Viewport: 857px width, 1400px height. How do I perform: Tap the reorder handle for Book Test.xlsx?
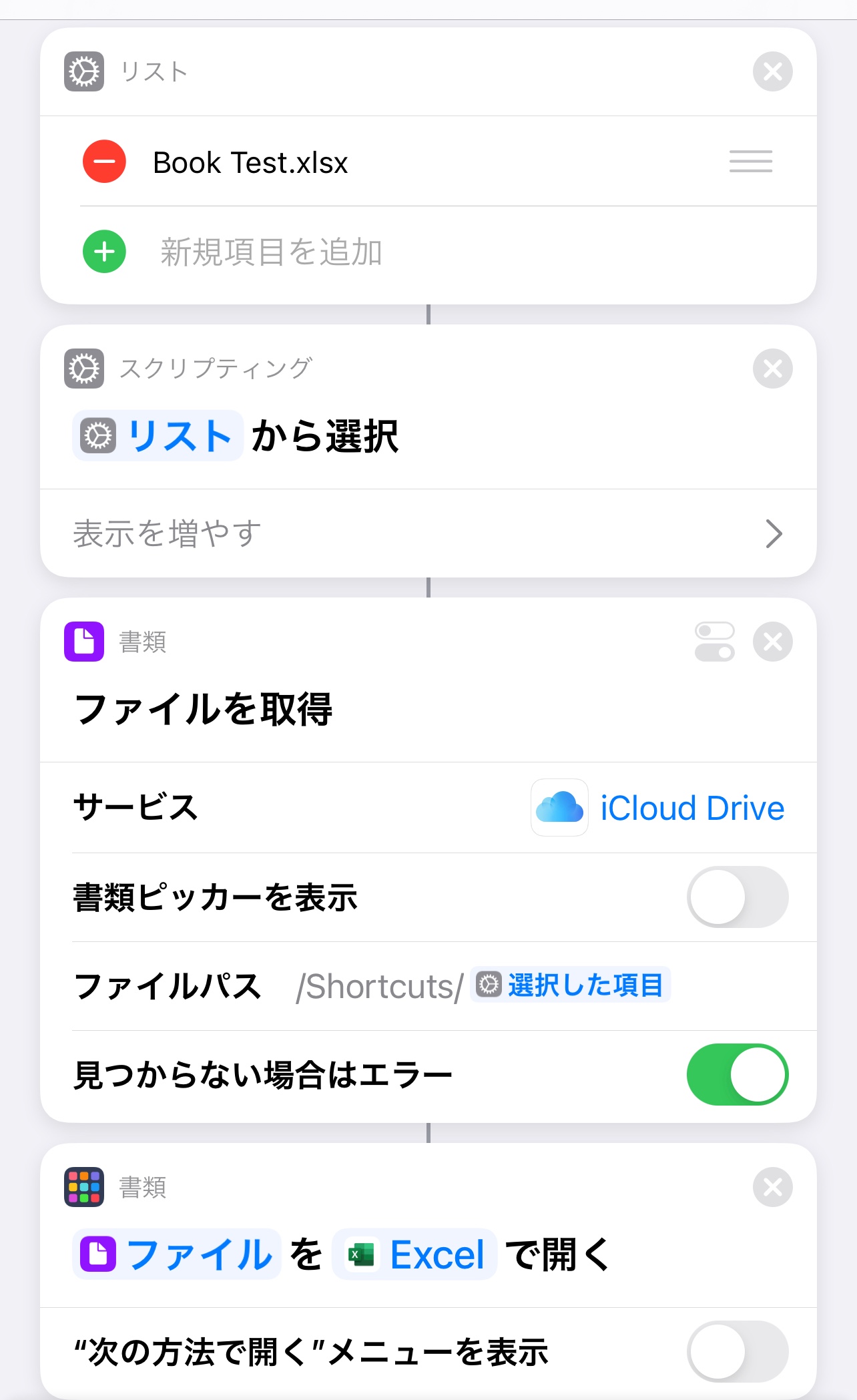pos(750,162)
